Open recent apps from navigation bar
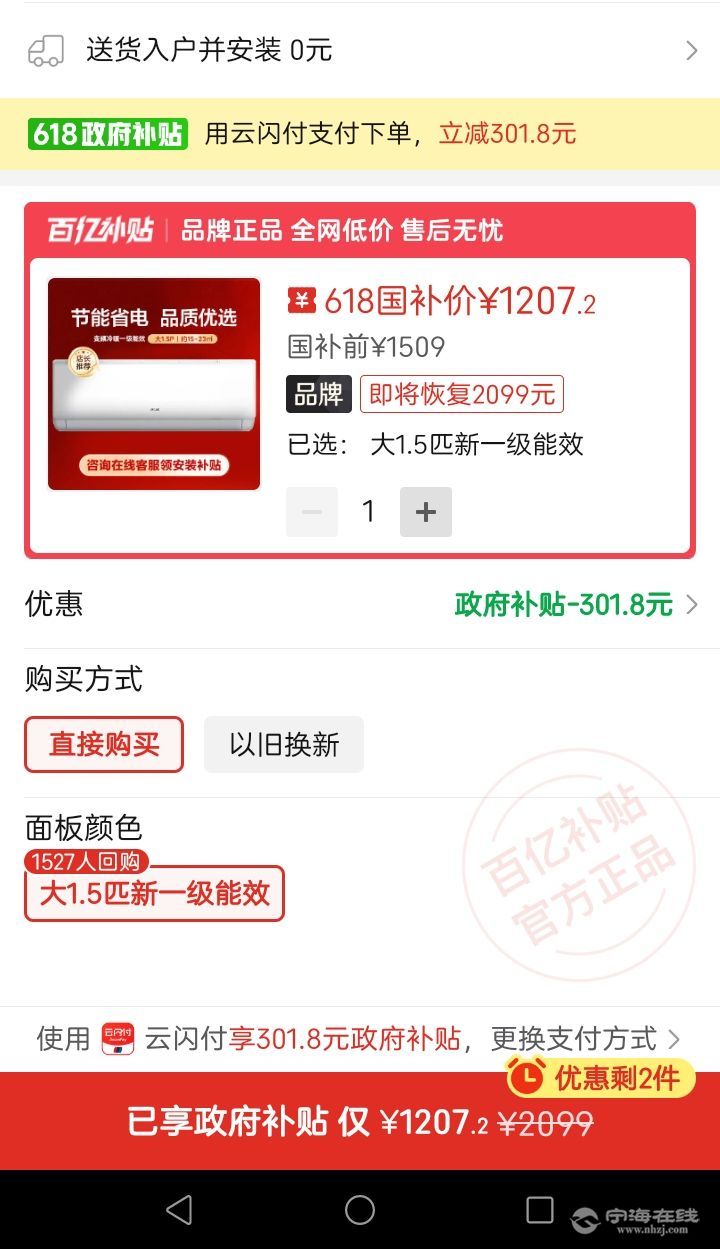This screenshot has width=720, height=1249. (x=539, y=1210)
